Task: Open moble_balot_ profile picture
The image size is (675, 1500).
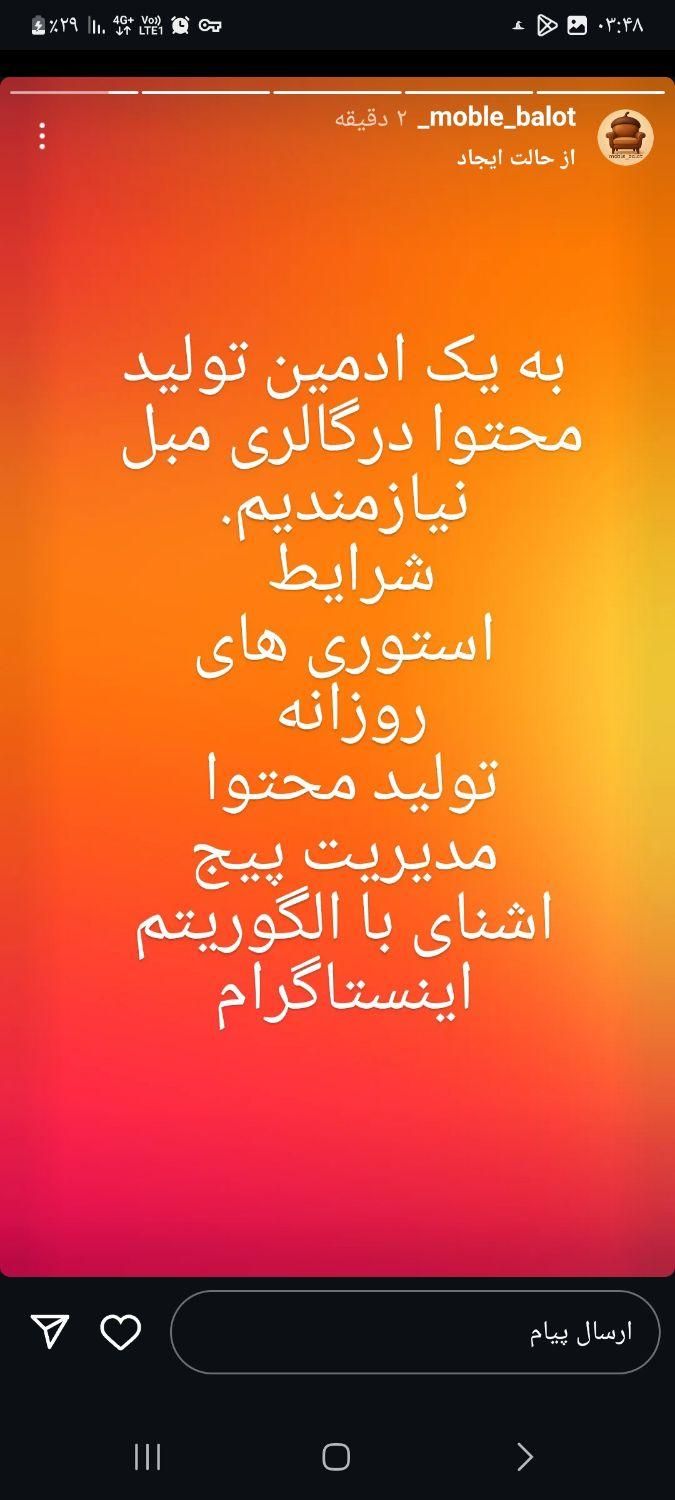Action: pyautogui.click(x=625, y=138)
